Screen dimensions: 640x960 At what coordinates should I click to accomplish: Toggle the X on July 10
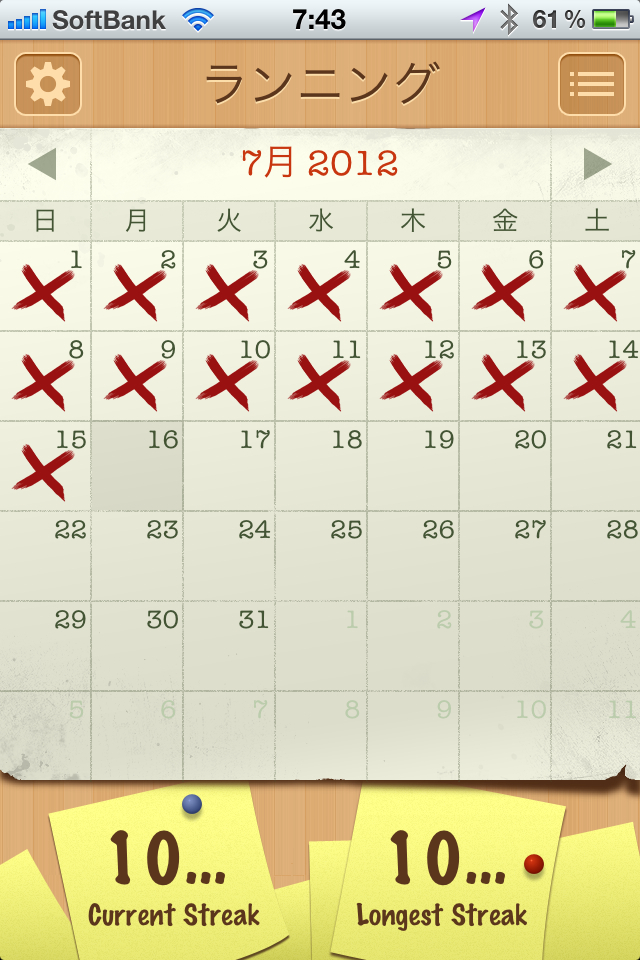click(229, 376)
